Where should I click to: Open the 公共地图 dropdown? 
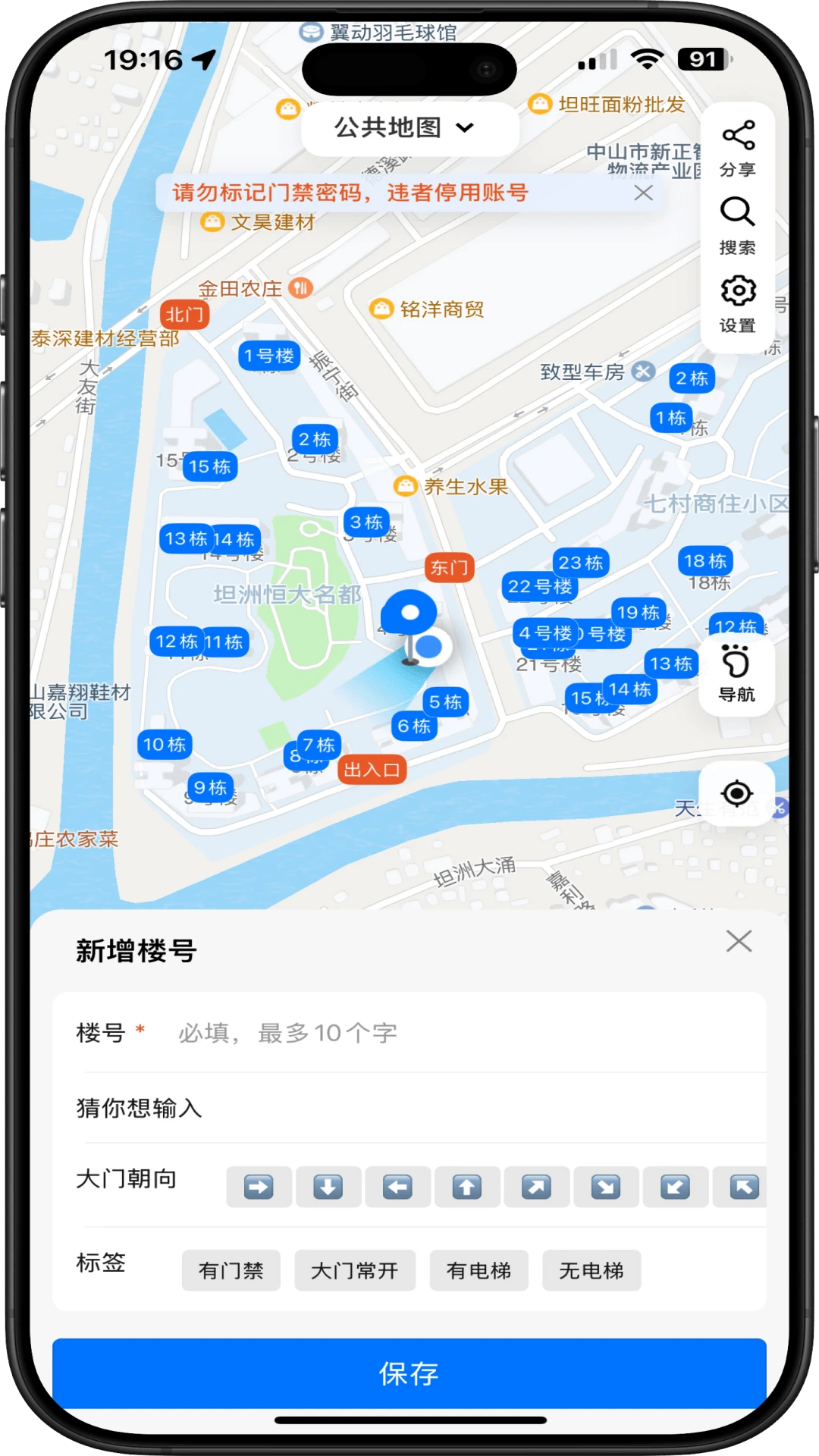409,128
